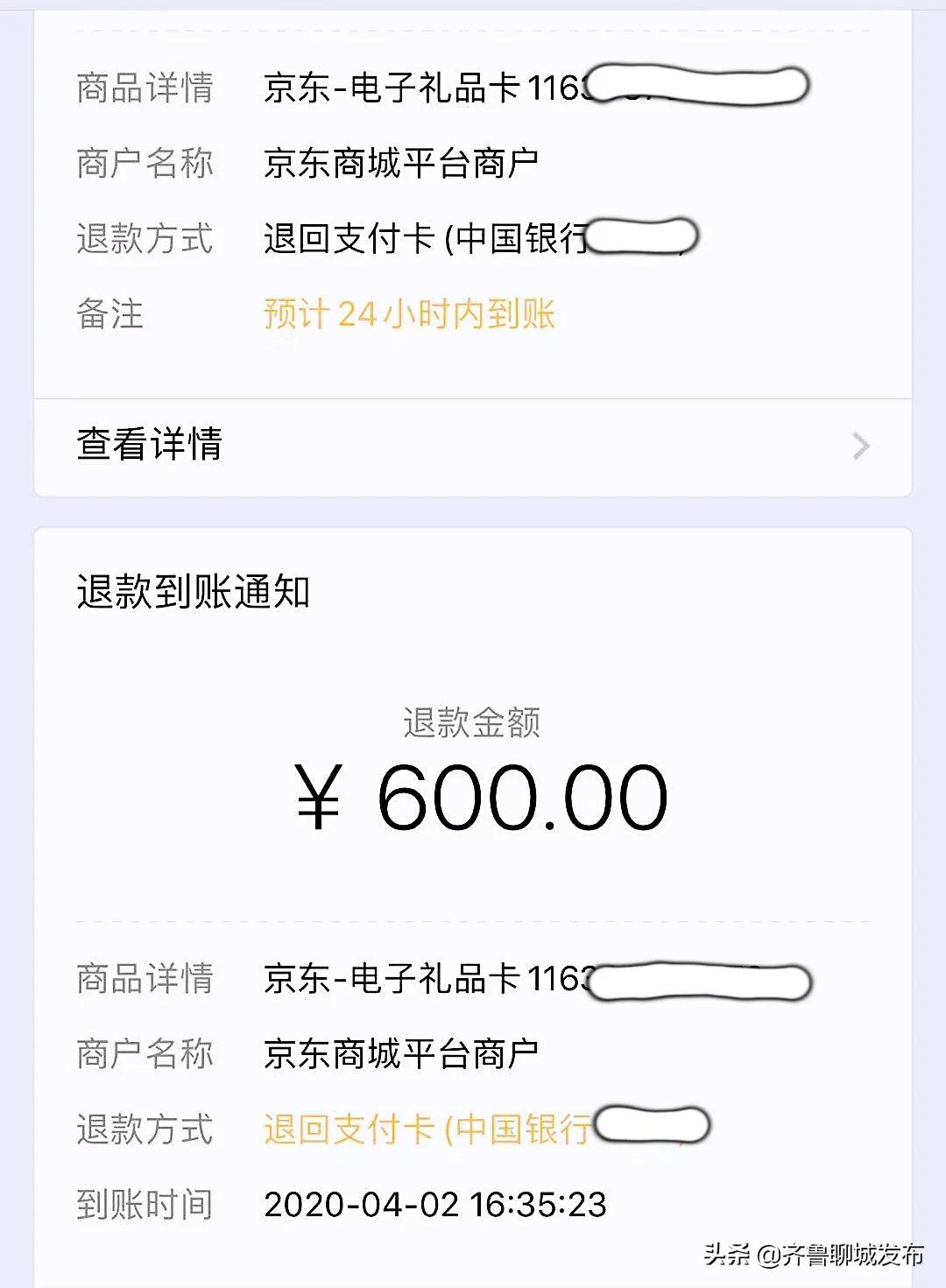
Task: Select the 到账时间 arrival time label
Action: [x=145, y=1206]
